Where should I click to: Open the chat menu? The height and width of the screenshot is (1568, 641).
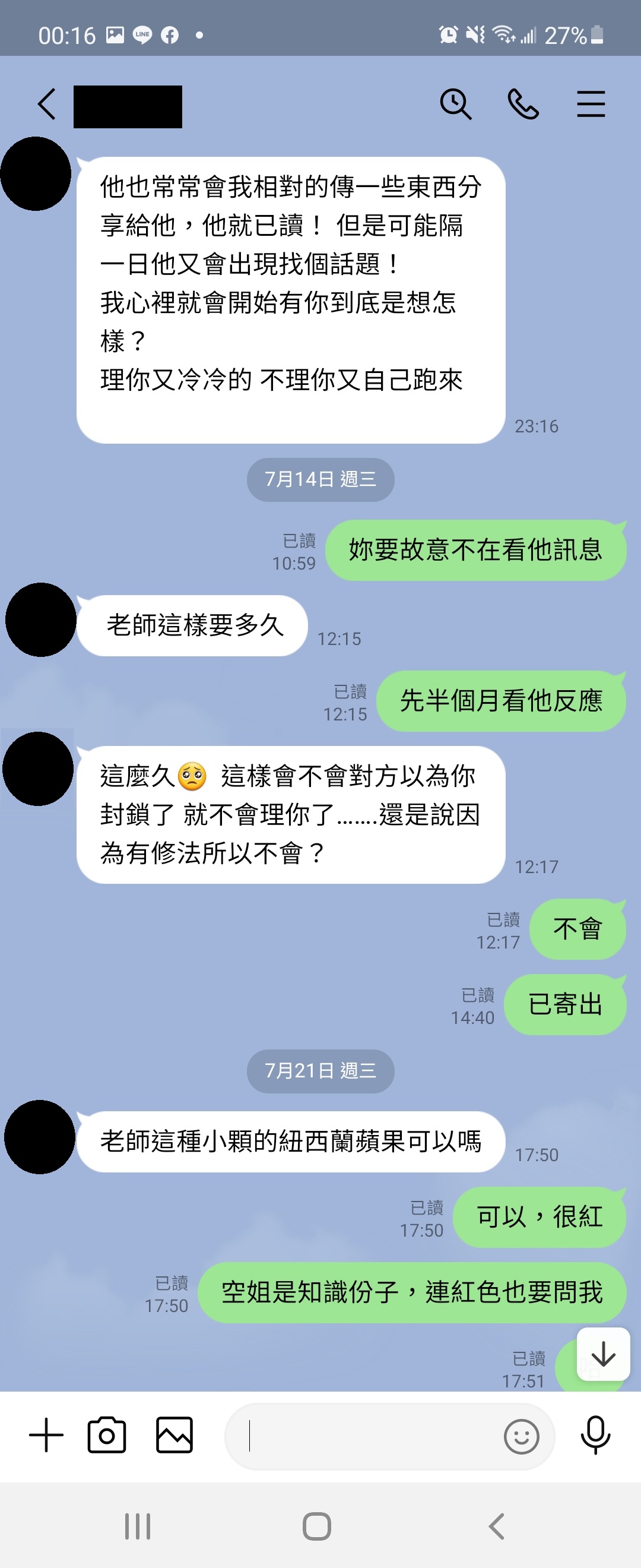click(x=591, y=104)
